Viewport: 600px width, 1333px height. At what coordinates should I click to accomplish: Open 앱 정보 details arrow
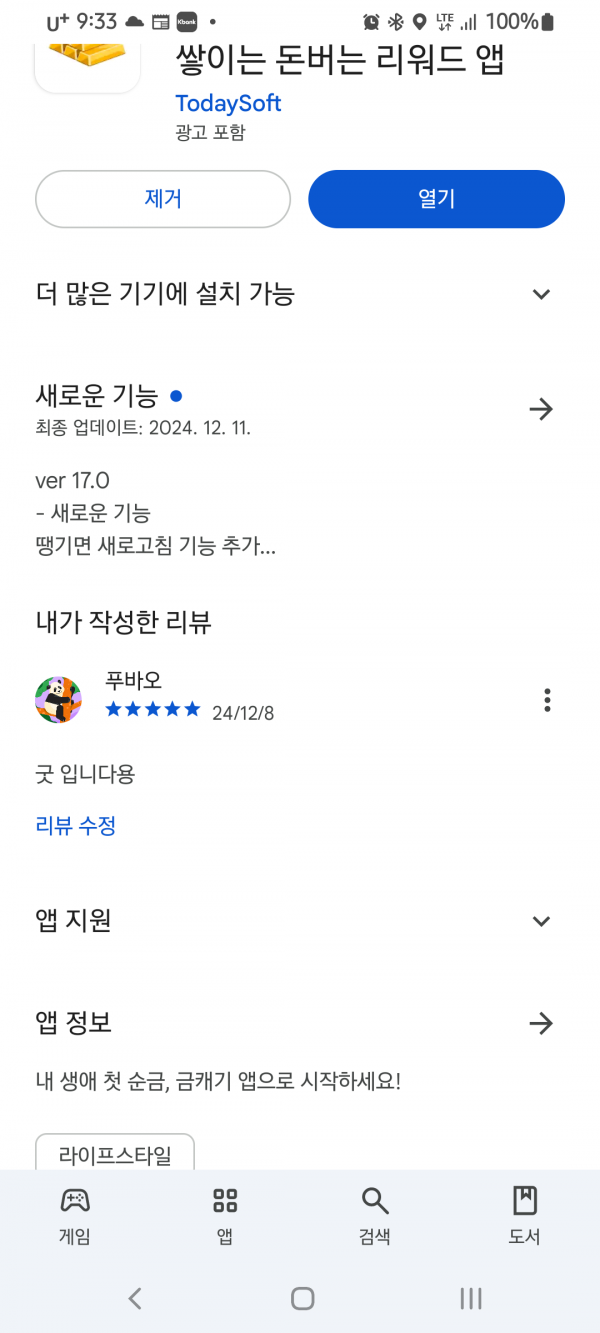coord(541,1024)
